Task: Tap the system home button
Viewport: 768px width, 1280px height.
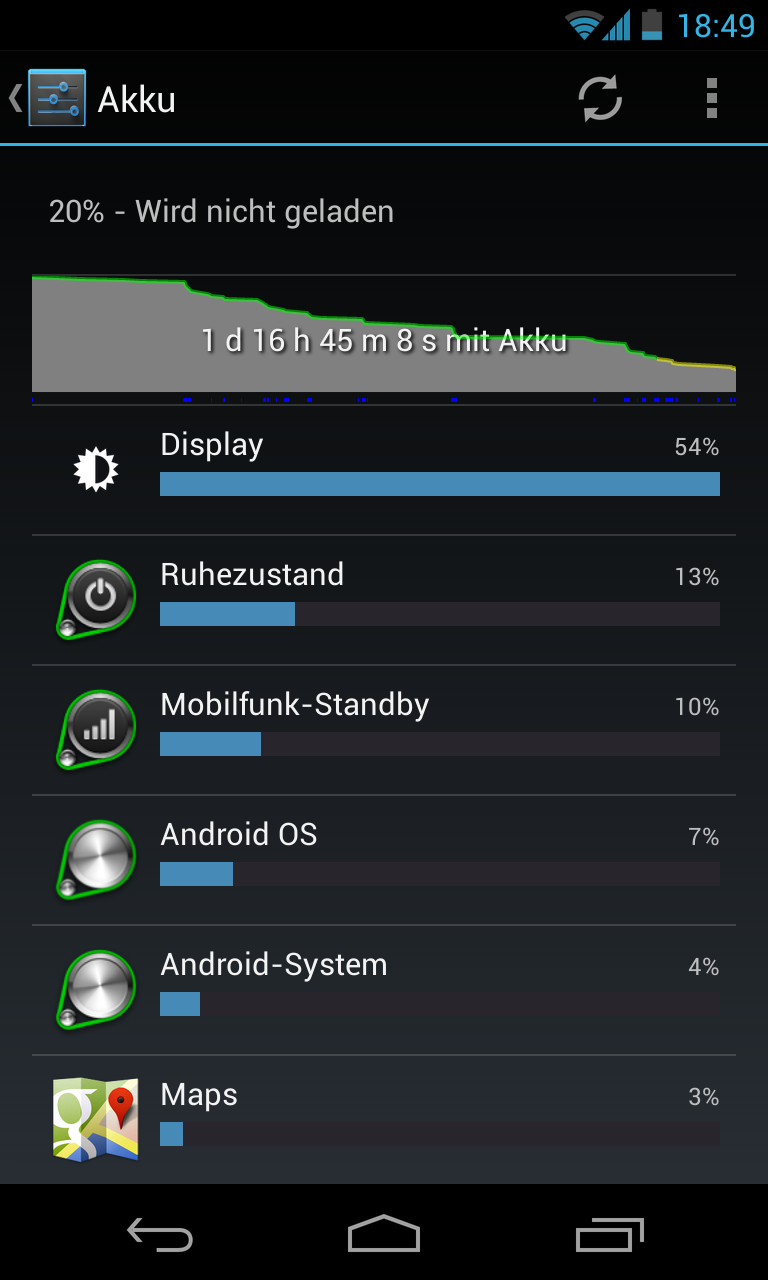Action: point(384,1234)
